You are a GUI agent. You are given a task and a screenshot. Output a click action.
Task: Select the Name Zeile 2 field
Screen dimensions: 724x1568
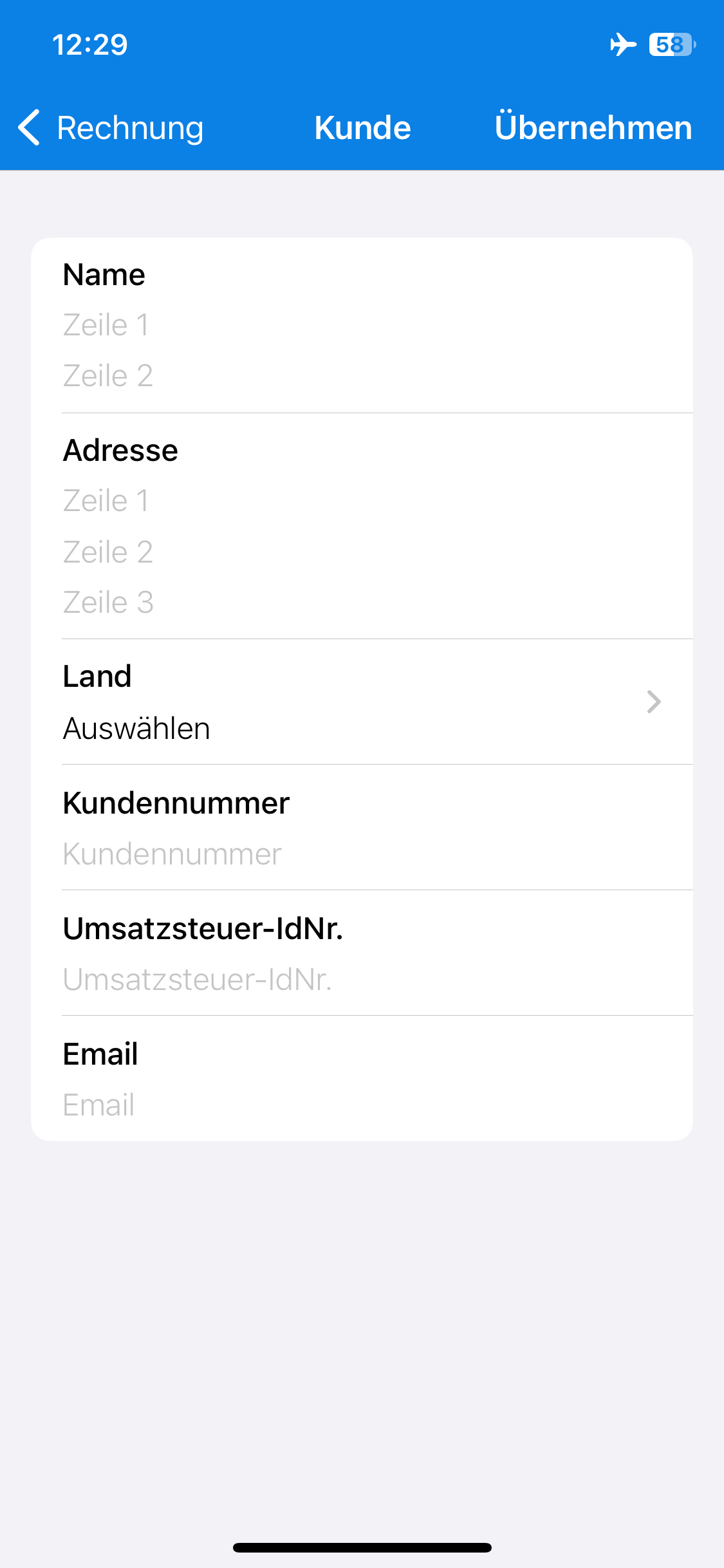point(360,376)
